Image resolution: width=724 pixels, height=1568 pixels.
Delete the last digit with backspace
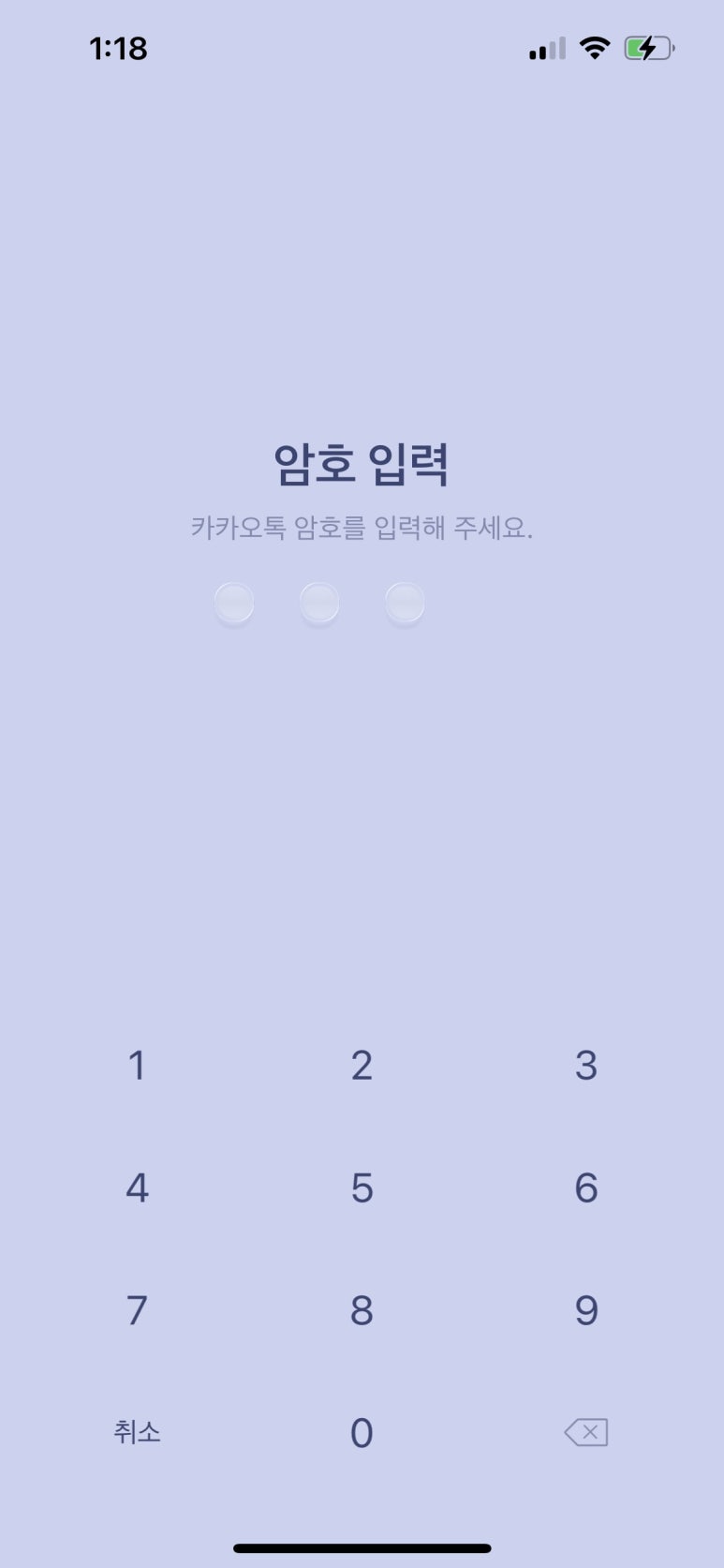[586, 1432]
